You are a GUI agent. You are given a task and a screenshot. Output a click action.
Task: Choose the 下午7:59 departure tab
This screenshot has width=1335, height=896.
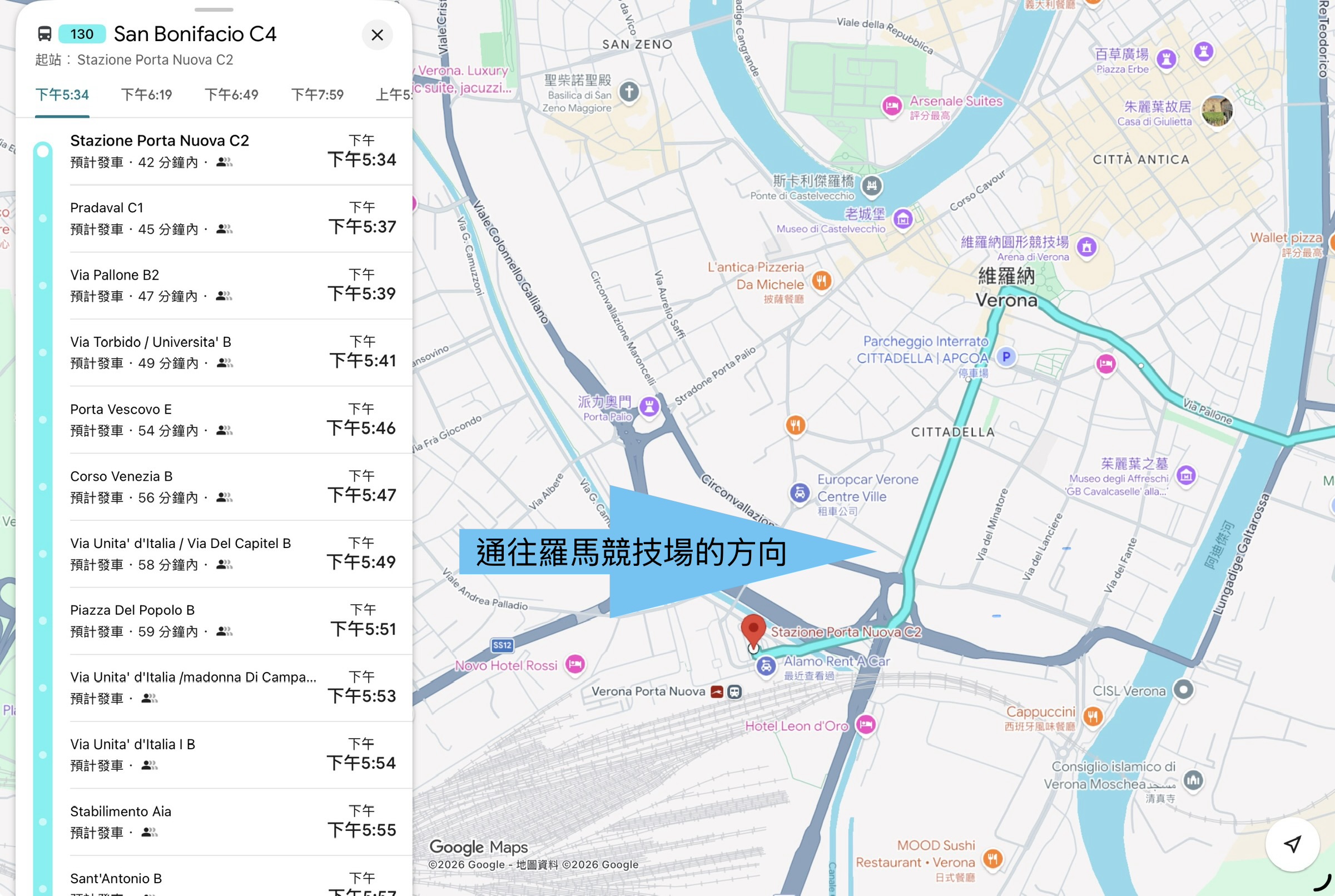pos(317,95)
